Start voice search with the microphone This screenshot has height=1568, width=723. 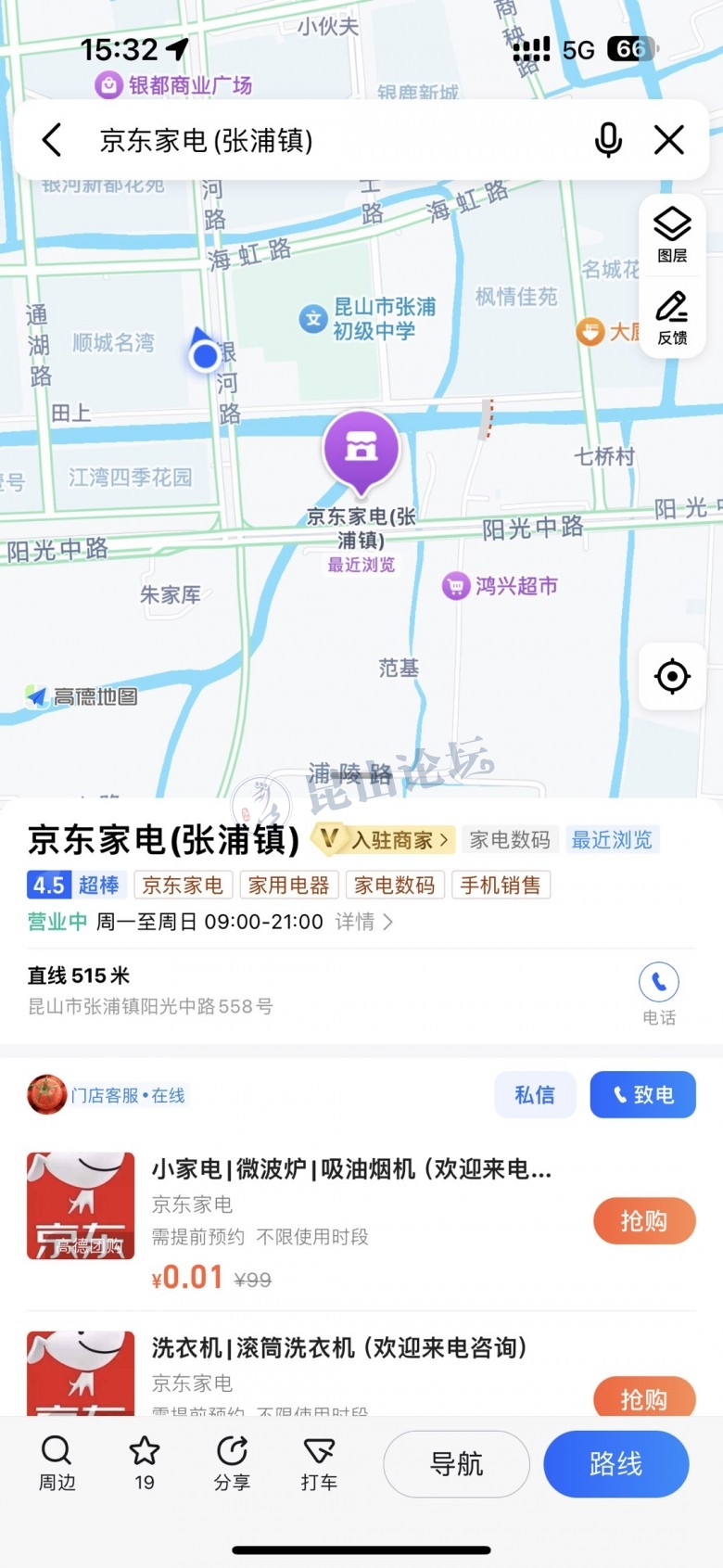[x=608, y=141]
